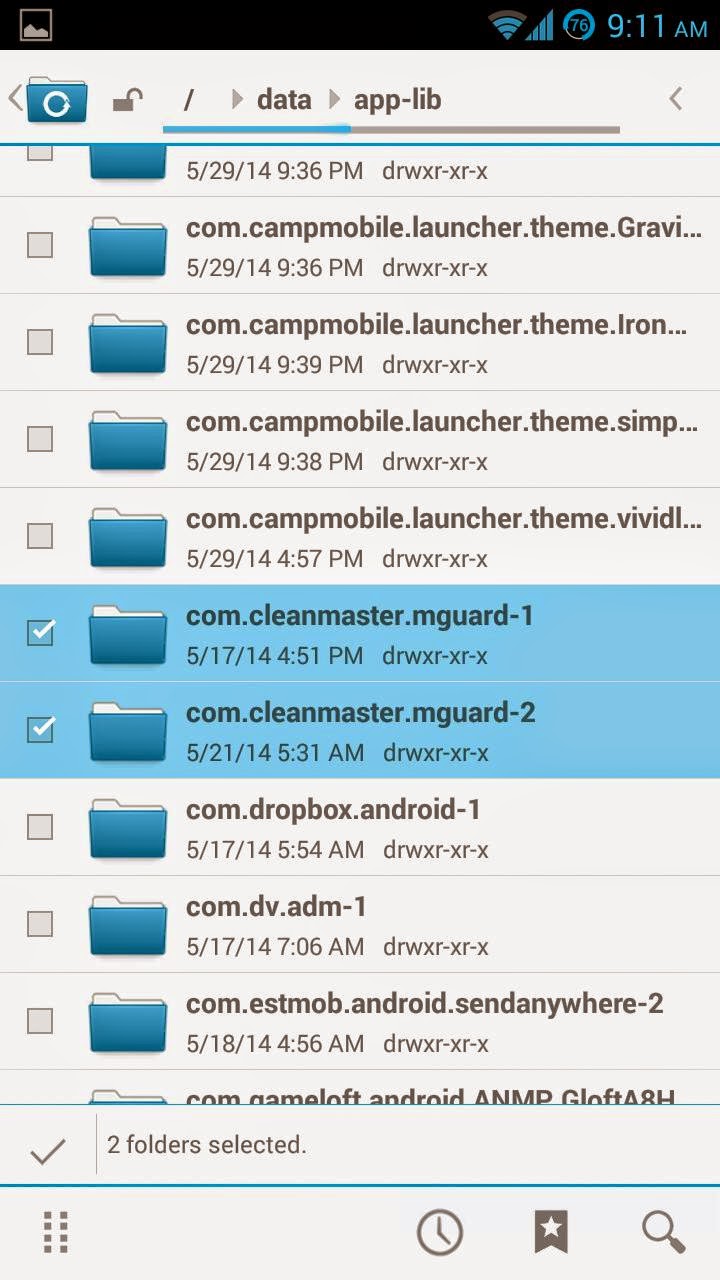720x1280 pixels.
Task: Tap the file manager refresh folder icon
Action: click(56, 100)
